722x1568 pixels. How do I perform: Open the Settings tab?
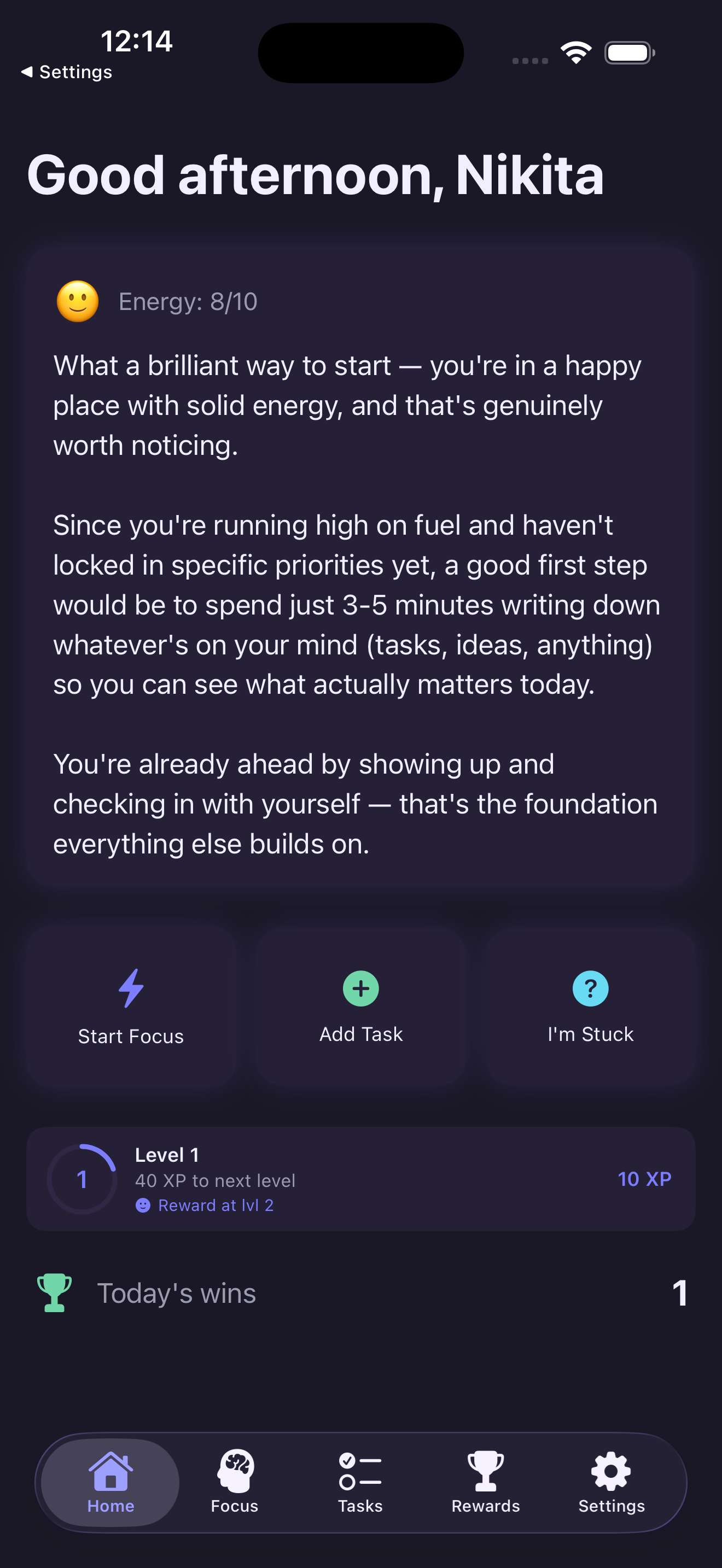click(611, 1482)
